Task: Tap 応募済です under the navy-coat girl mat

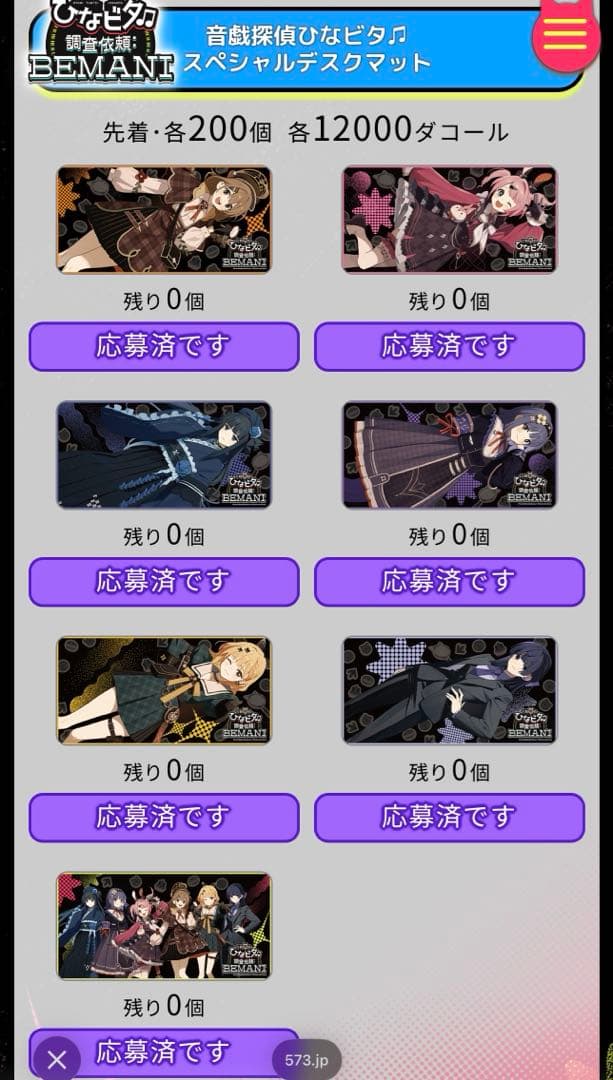Action: point(164,582)
